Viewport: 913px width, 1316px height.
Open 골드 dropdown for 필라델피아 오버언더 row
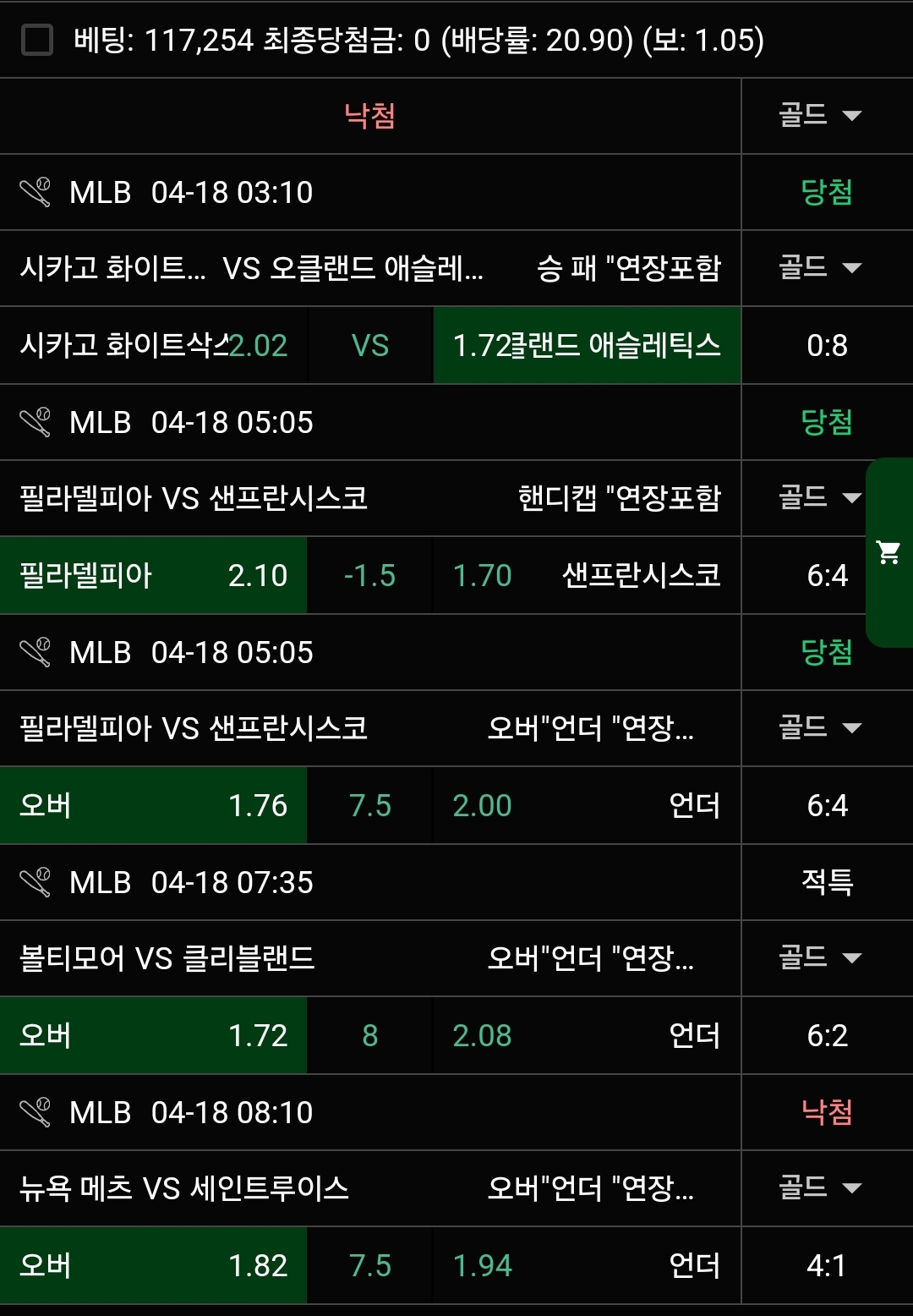point(819,727)
